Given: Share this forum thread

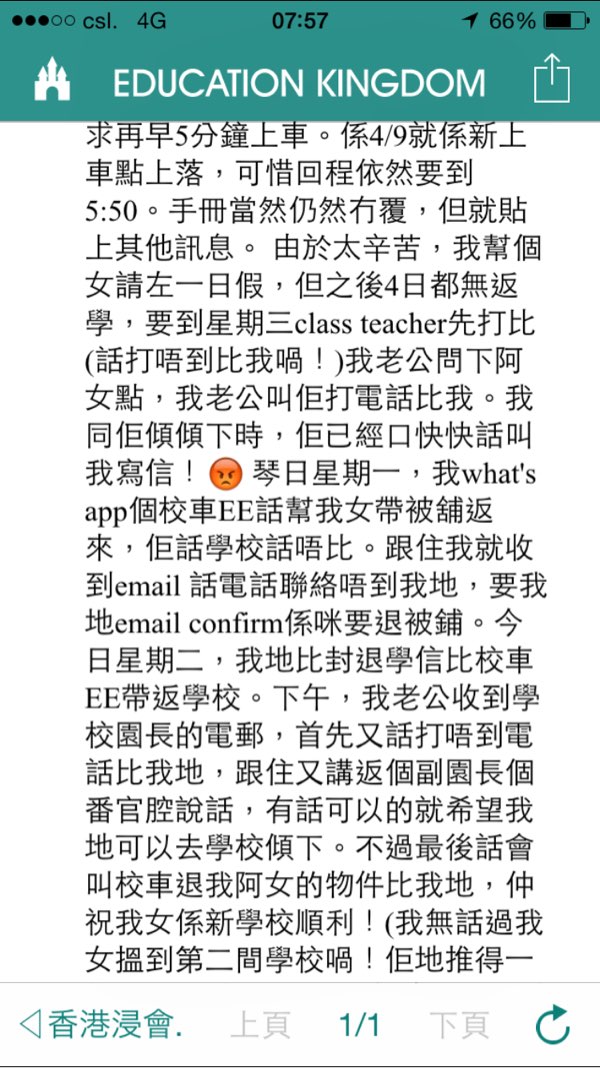Looking at the screenshot, I should pyautogui.click(x=551, y=78).
